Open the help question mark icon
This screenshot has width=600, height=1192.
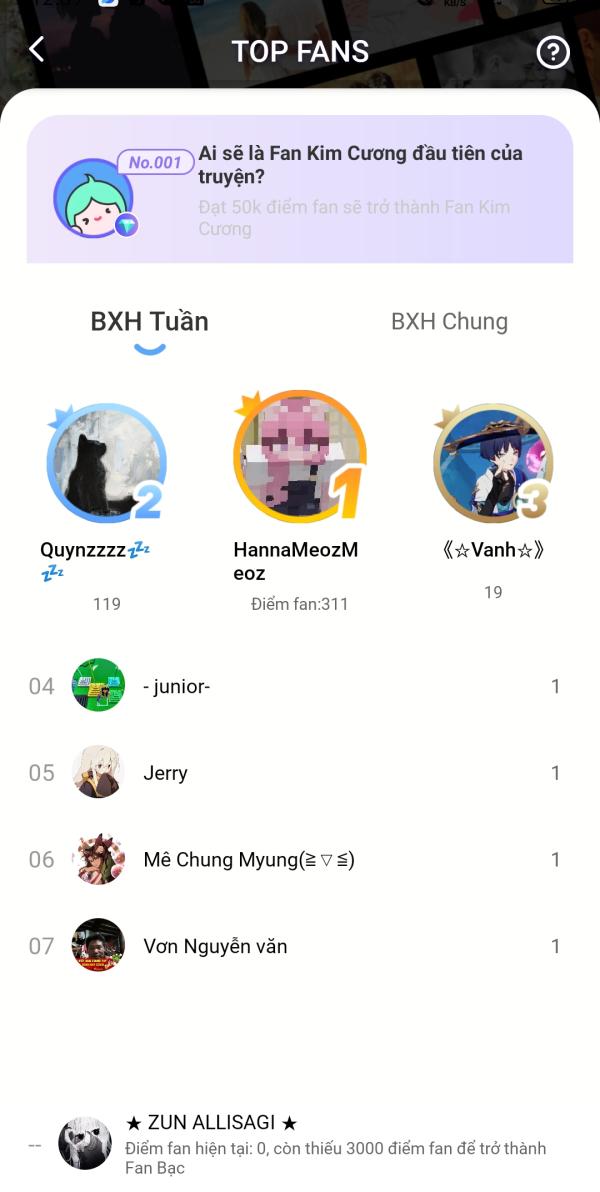tap(553, 52)
